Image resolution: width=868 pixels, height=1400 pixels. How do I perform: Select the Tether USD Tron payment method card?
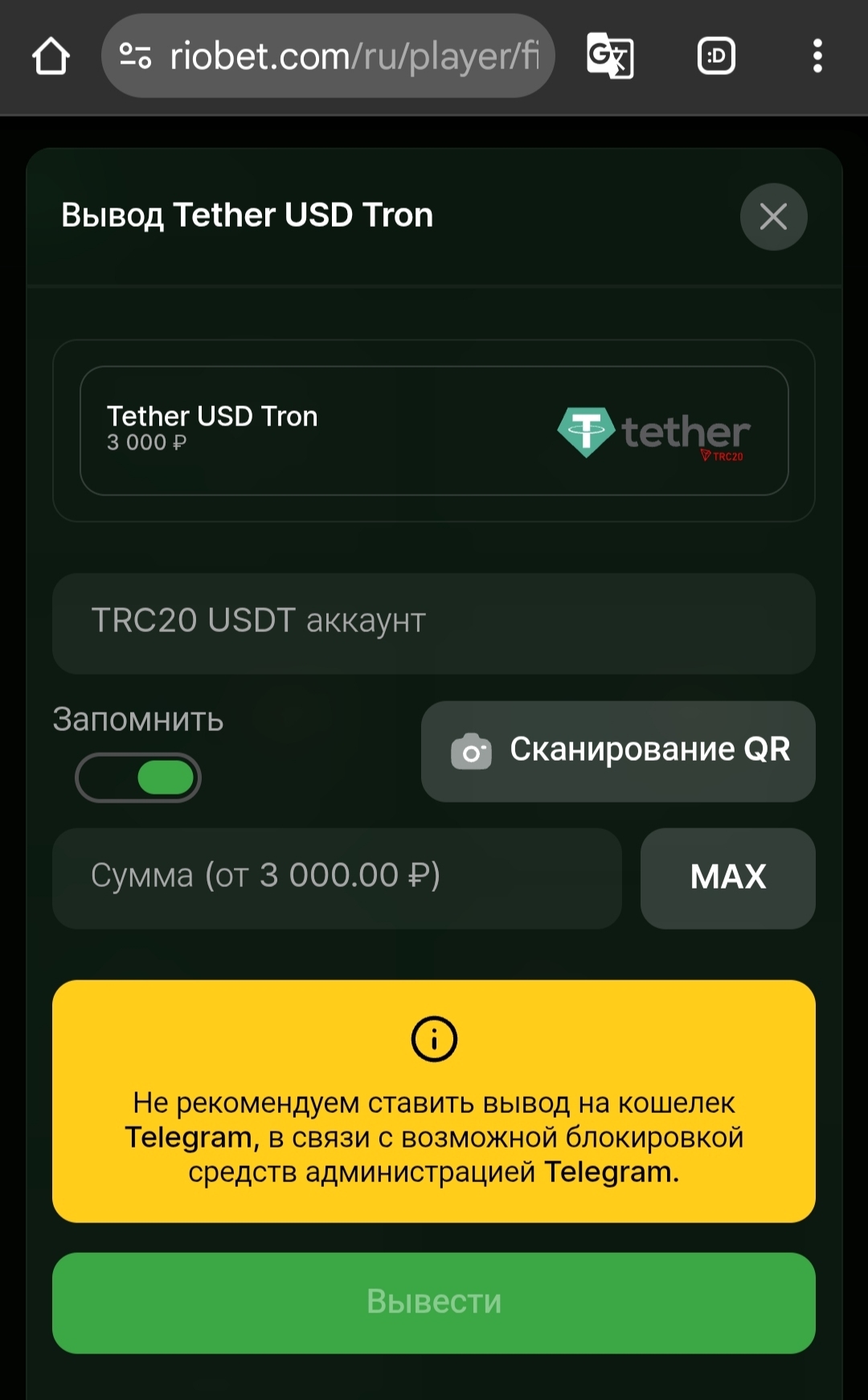pos(434,431)
